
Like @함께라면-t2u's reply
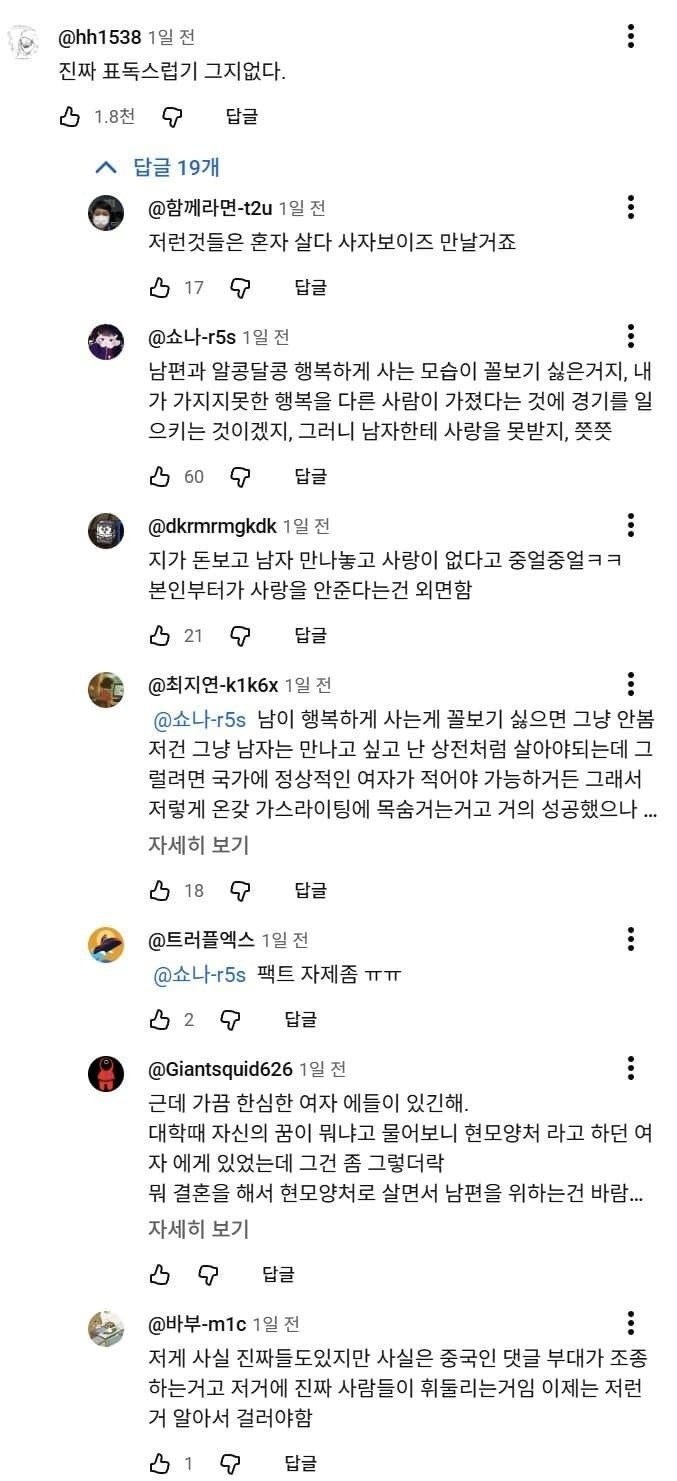coord(160,288)
